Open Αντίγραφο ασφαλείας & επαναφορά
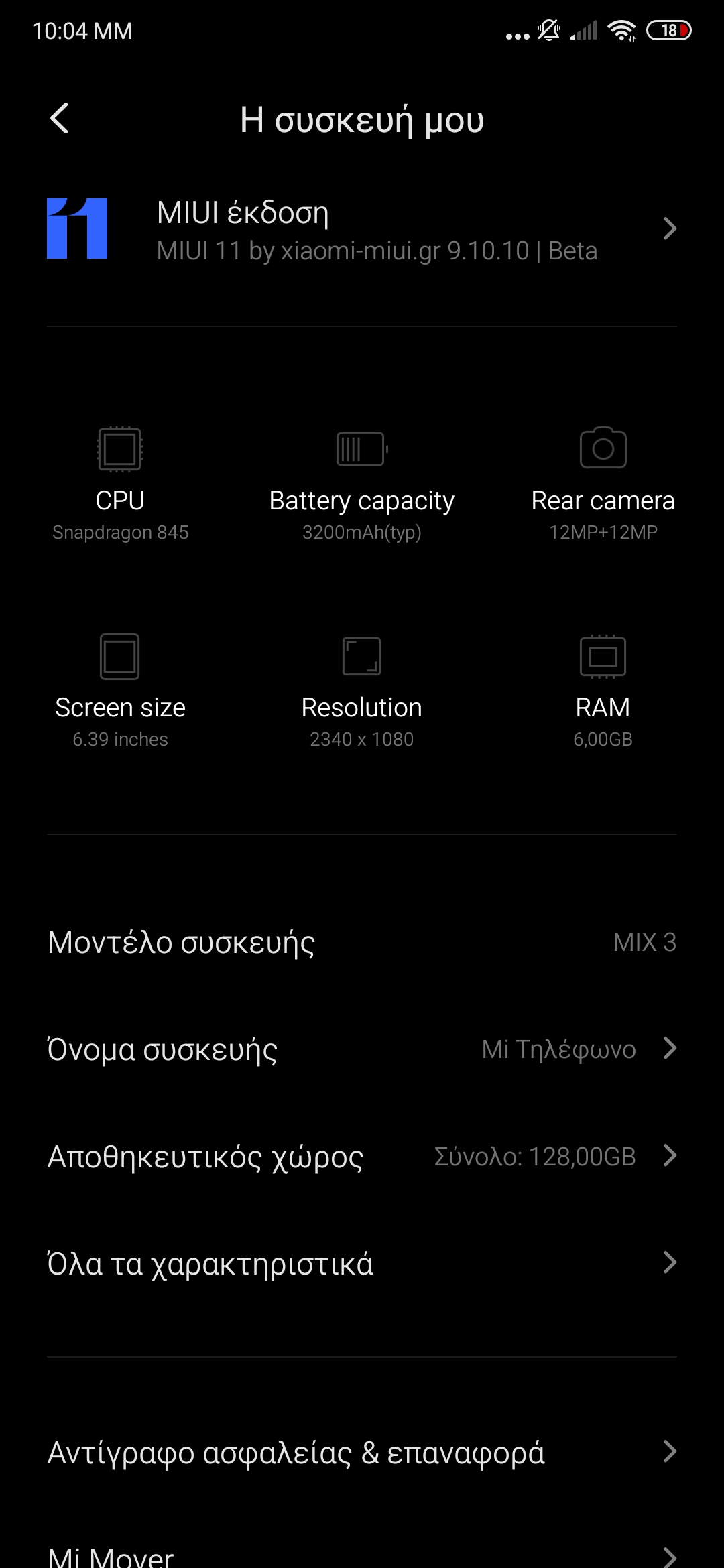 click(x=362, y=1452)
